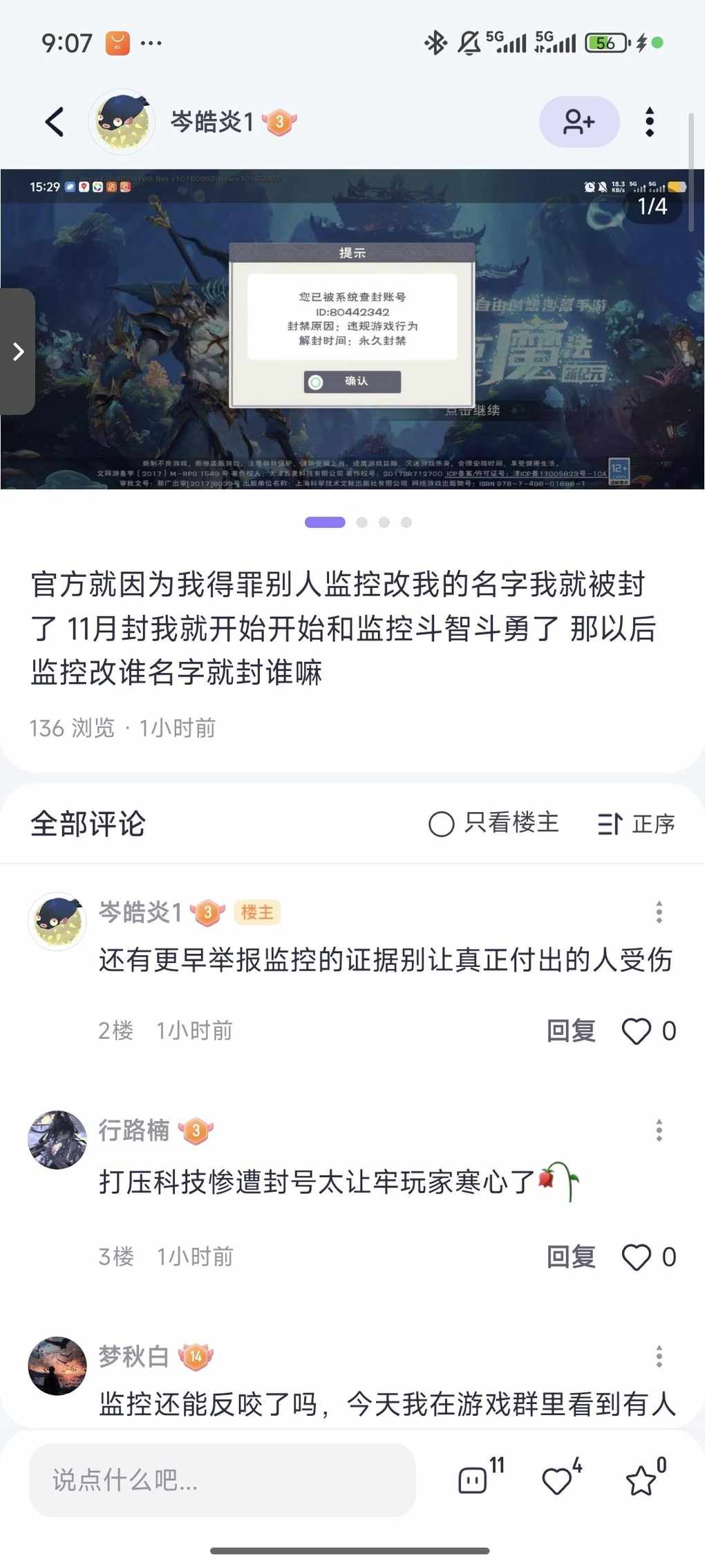The width and height of the screenshot is (705, 1568).
Task: Open more options for 行路楠's comment
Action: coord(659,1130)
